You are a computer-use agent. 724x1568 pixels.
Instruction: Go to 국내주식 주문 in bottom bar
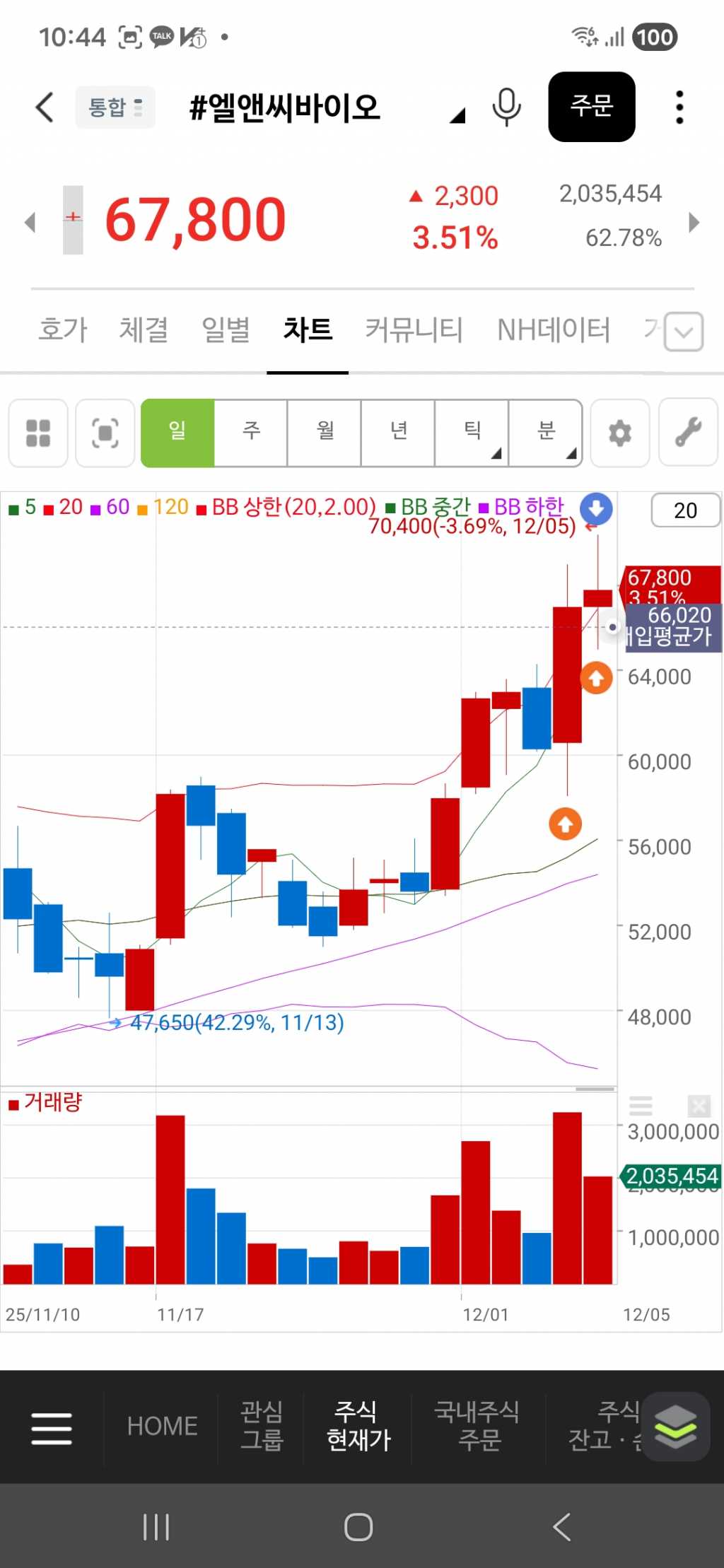478,1425
